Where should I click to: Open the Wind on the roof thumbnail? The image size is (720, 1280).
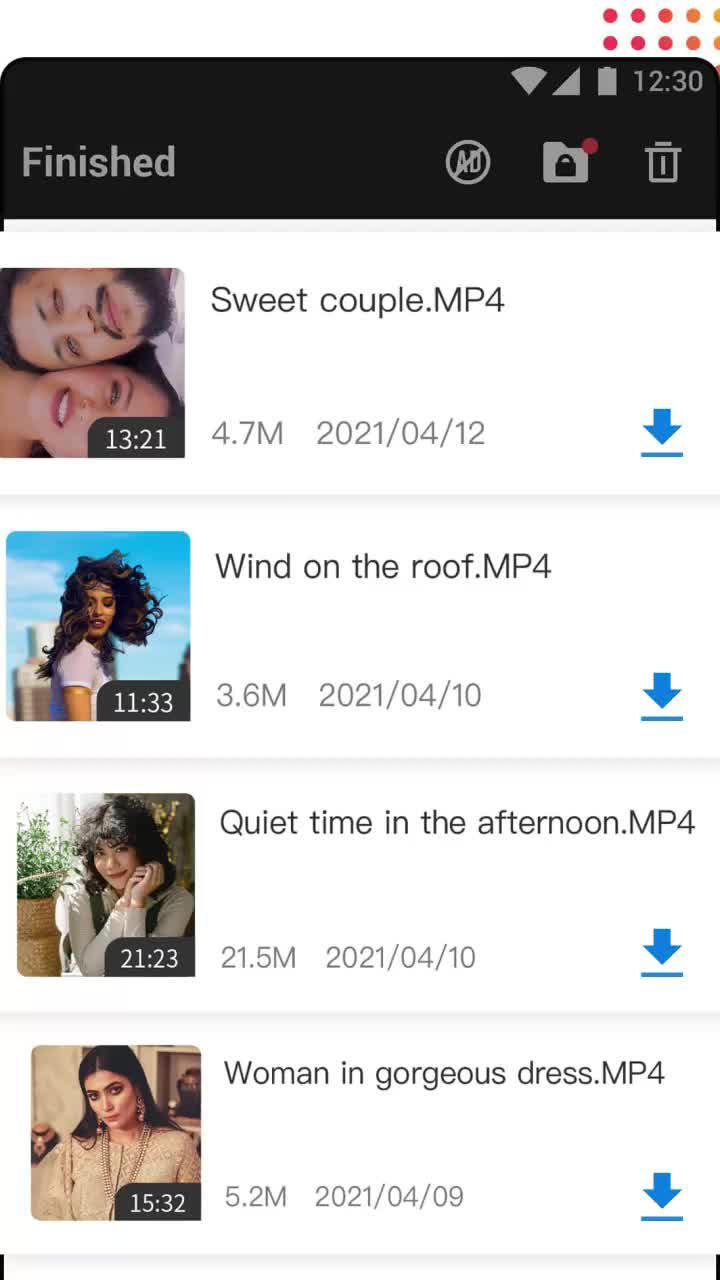(x=97, y=625)
